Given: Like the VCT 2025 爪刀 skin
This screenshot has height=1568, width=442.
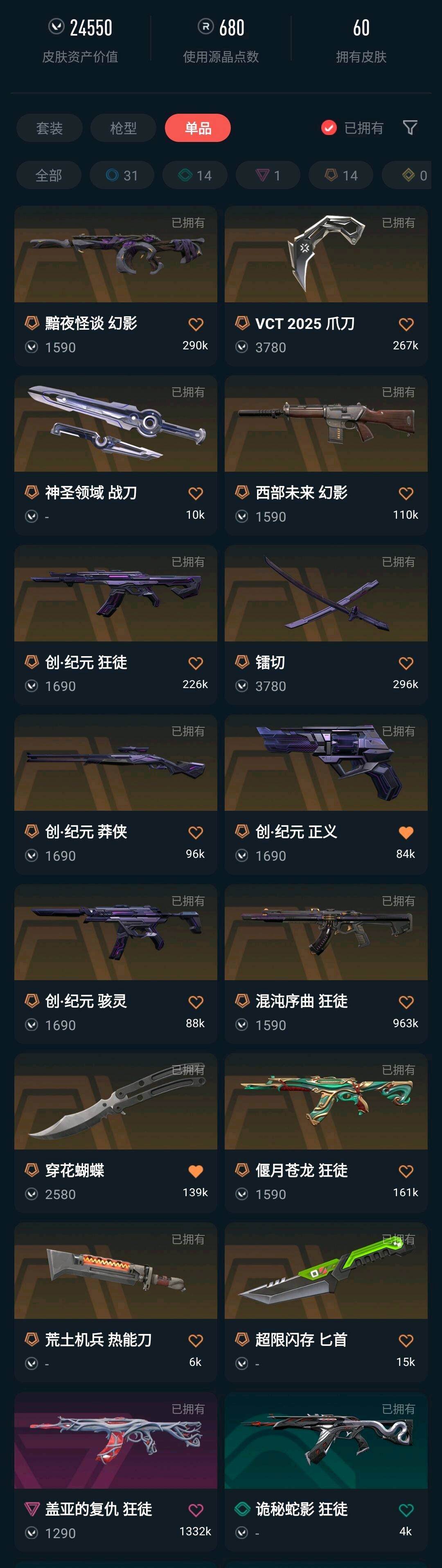Looking at the screenshot, I should [406, 324].
